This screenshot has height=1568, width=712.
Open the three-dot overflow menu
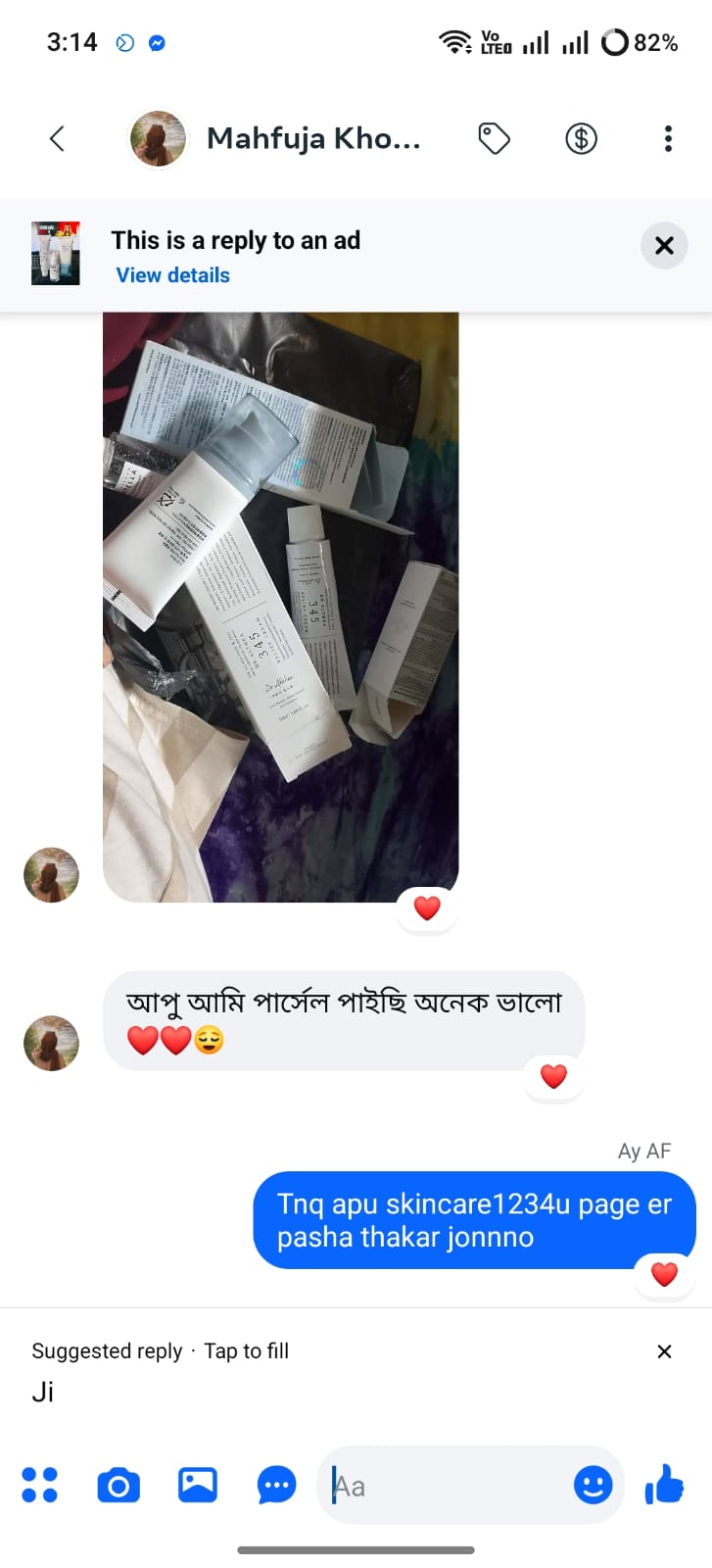click(x=668, y=138)
